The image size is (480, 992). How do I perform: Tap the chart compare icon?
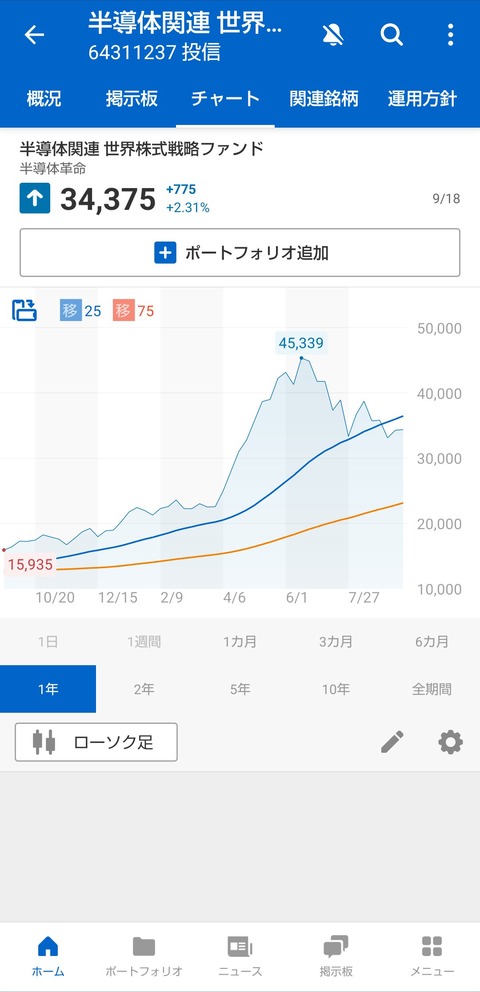25,311
